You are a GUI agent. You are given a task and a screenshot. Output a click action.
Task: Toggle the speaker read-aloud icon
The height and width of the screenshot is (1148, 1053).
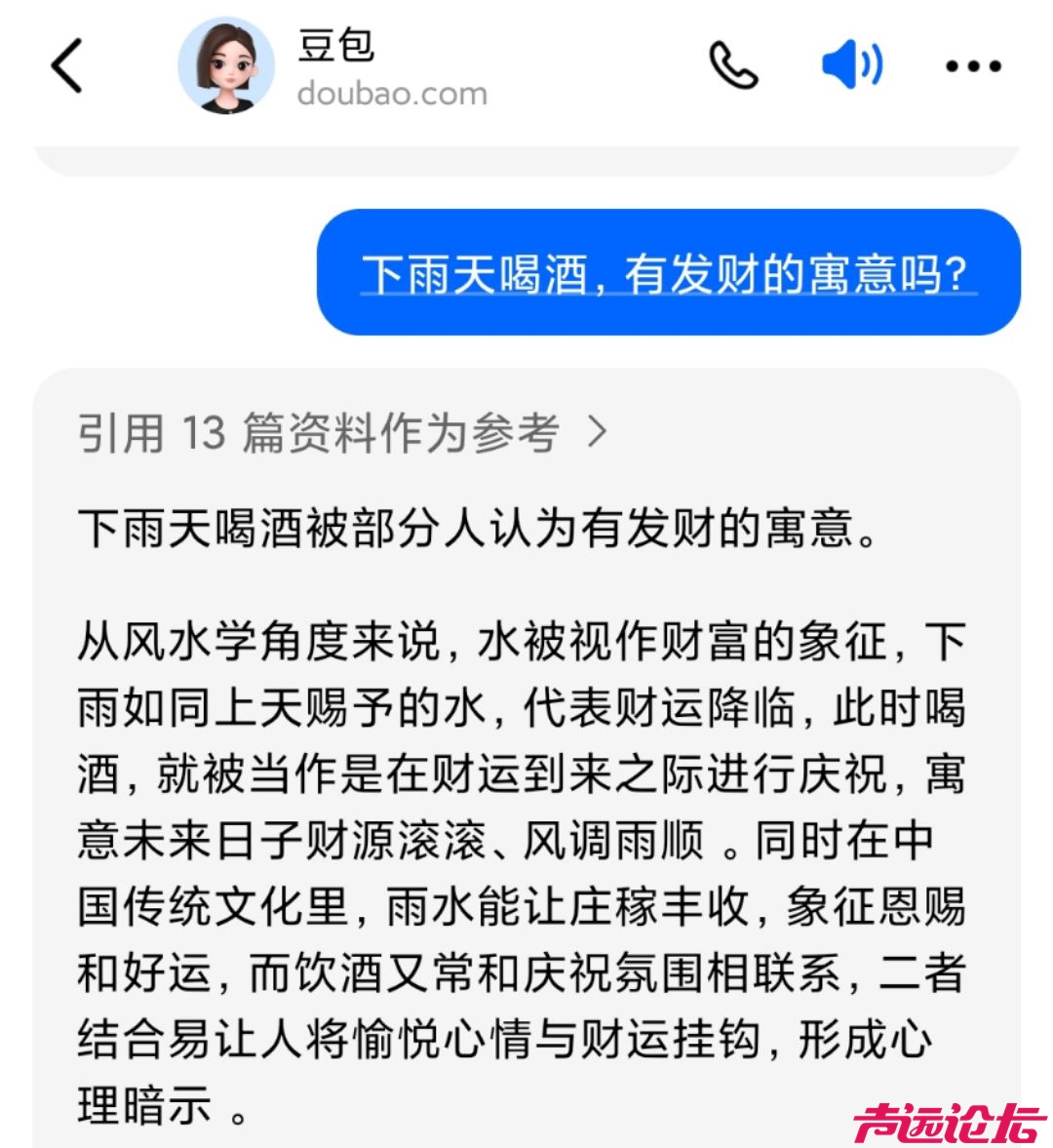pos(852,66)
